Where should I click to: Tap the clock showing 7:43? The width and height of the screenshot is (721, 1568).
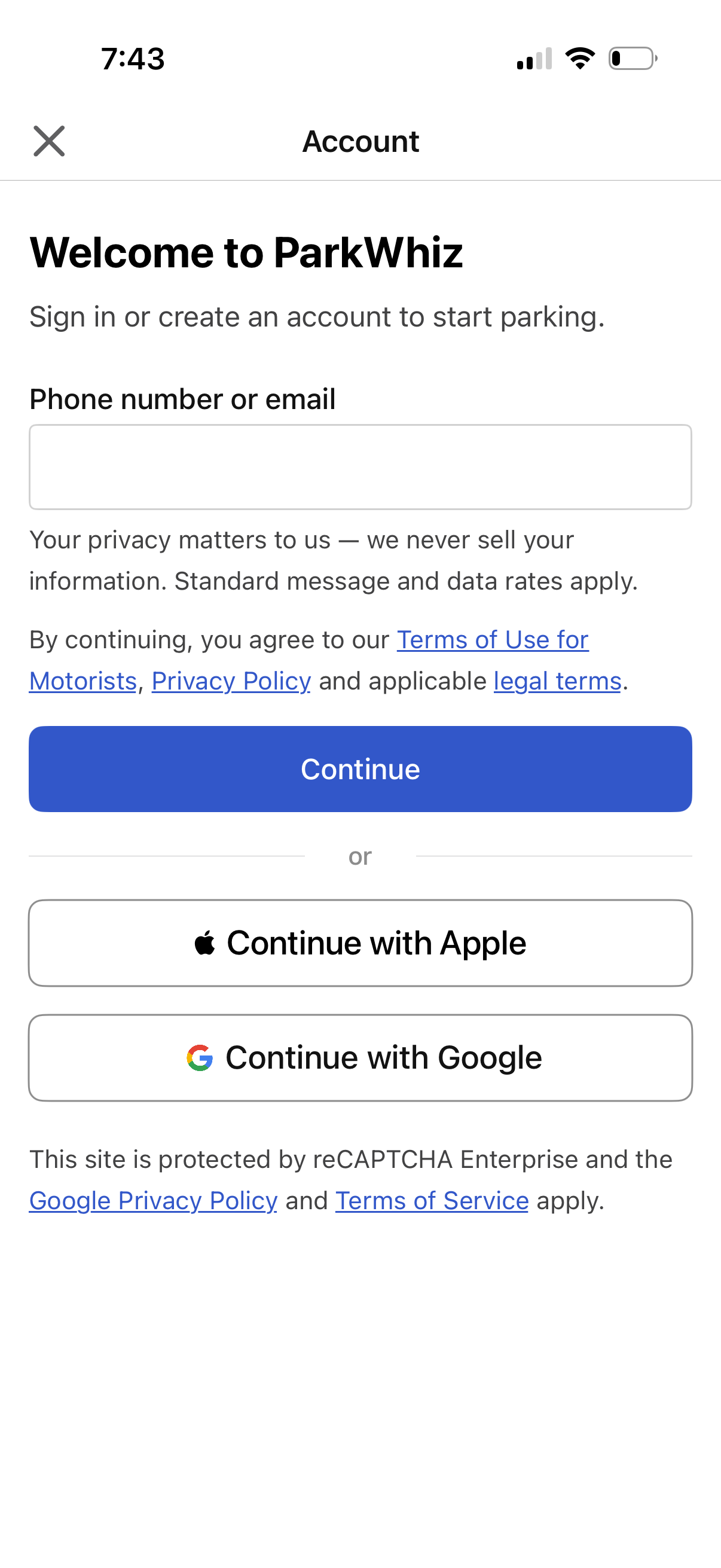[132, 59]
